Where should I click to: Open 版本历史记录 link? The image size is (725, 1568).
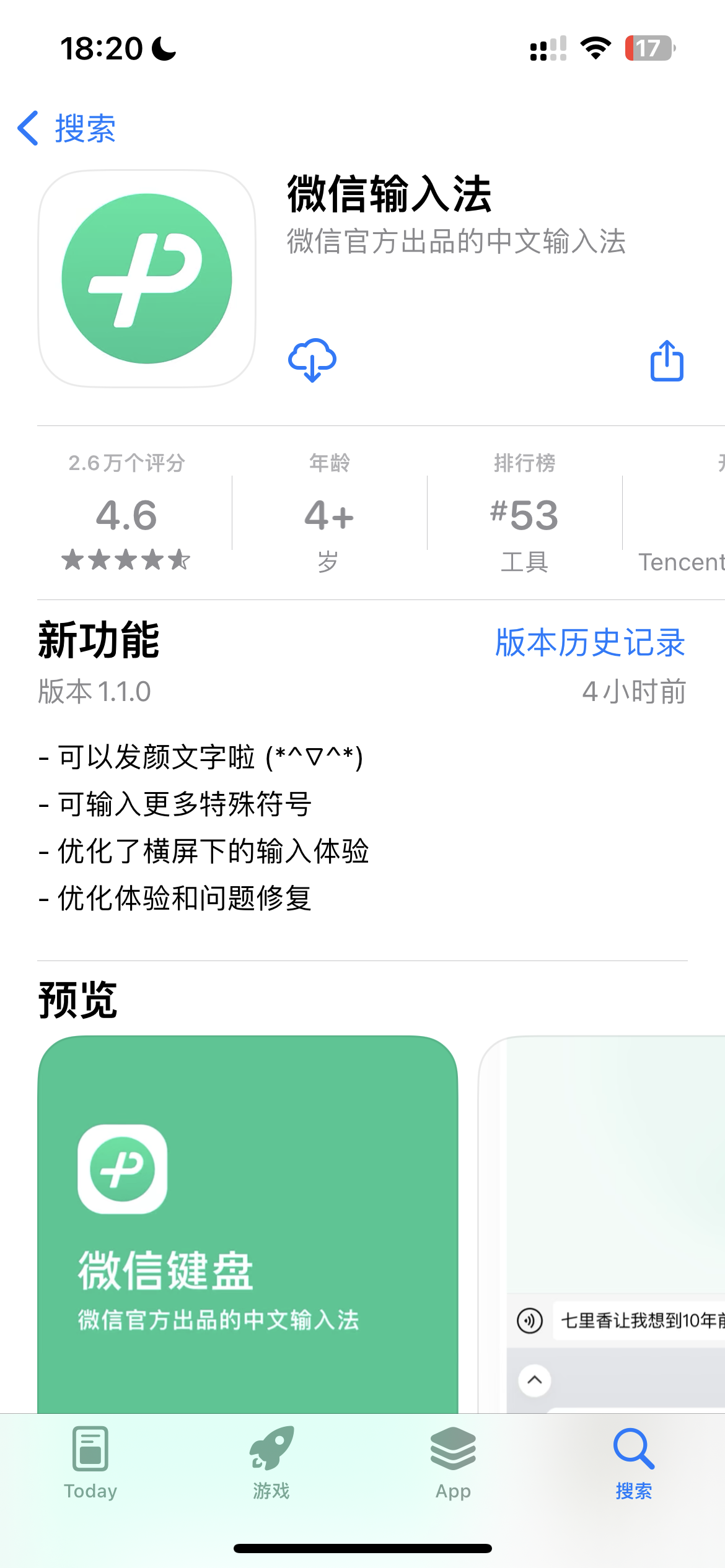coord(590,642)
